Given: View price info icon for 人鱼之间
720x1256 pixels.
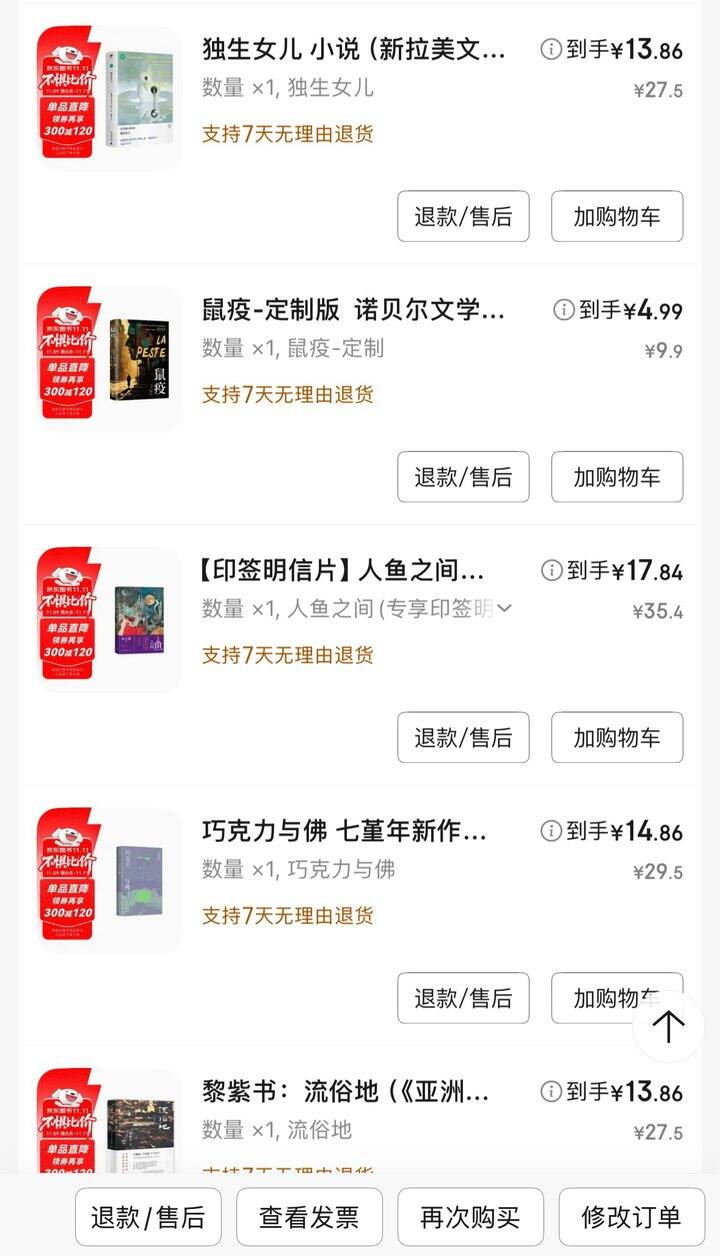Looking at the screenshot, I should click(551, 570).
